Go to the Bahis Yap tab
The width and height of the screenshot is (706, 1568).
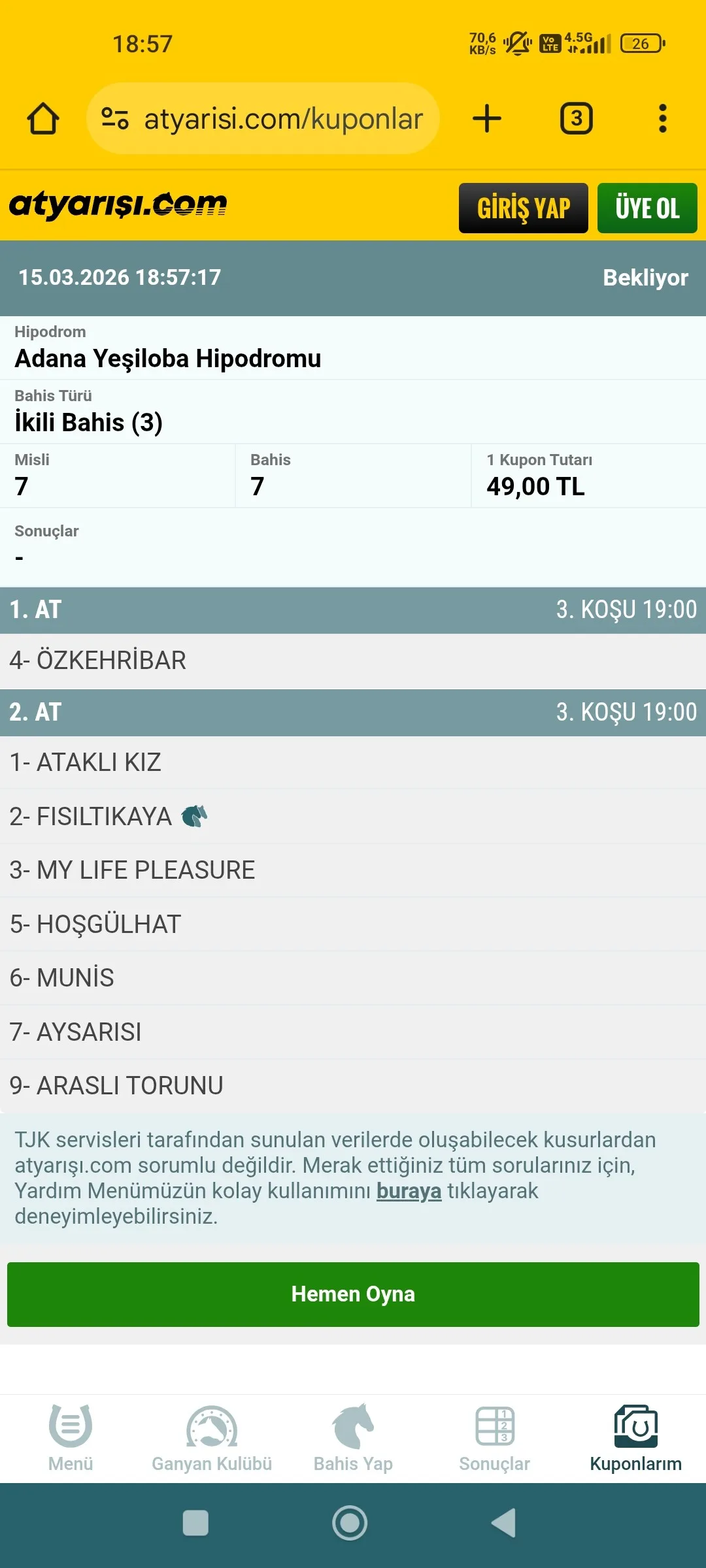(x=353, y=1437)
